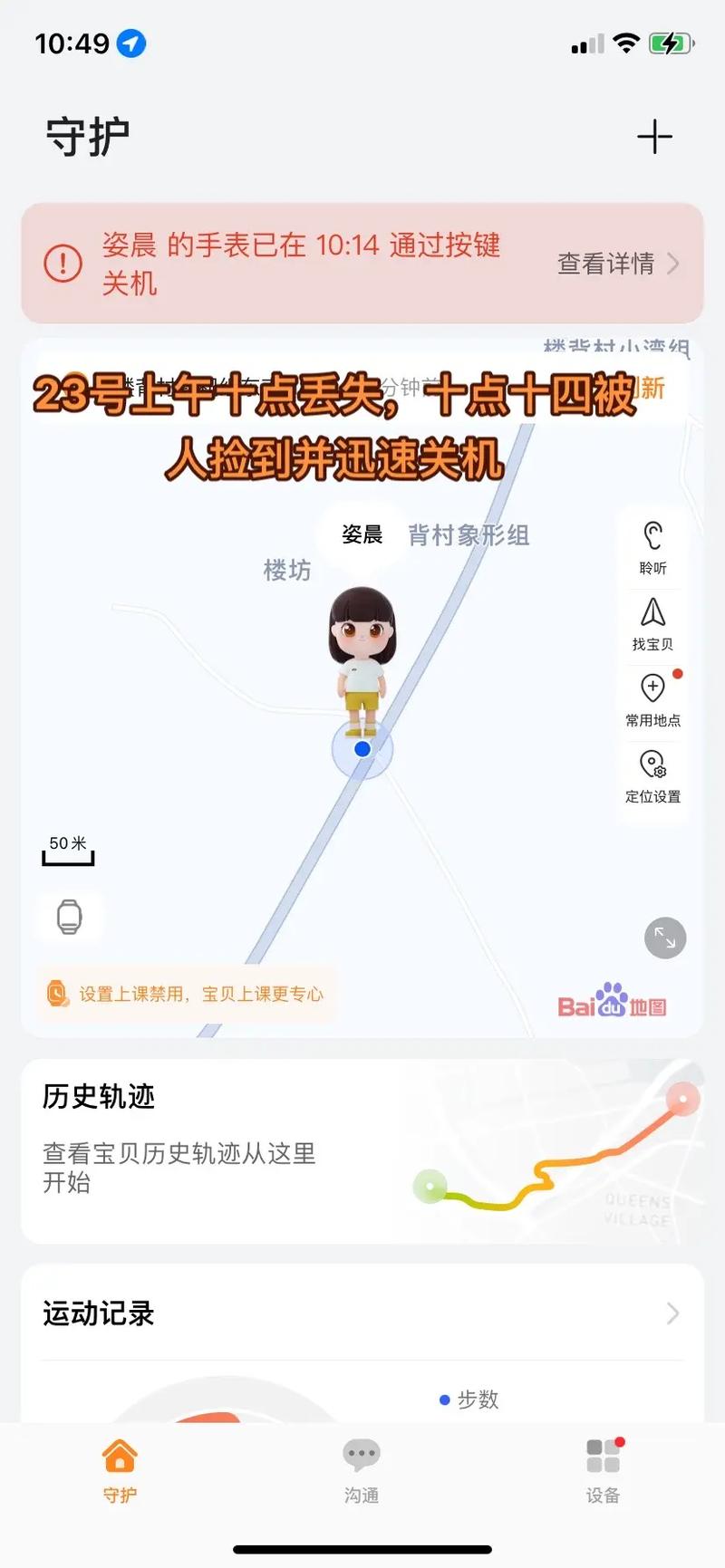Open the 定位设置 location settings icon
This screenshot has width=725, height=1568.
(x=652, y=768)
